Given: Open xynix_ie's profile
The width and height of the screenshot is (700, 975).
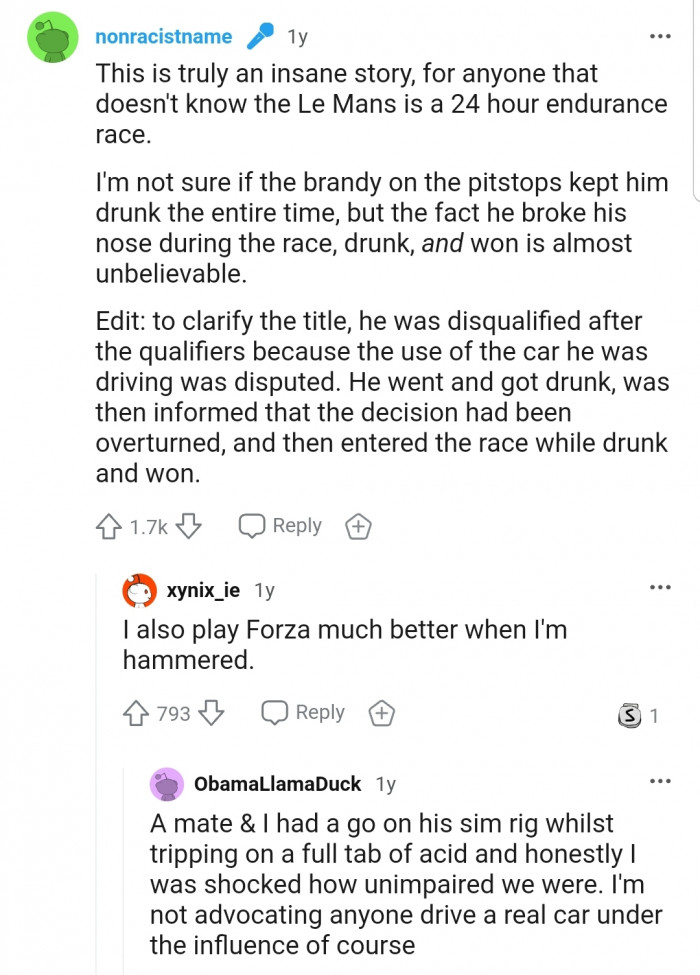Looking at the screenshot, I should pyautogui.click(x=202, y=590).
